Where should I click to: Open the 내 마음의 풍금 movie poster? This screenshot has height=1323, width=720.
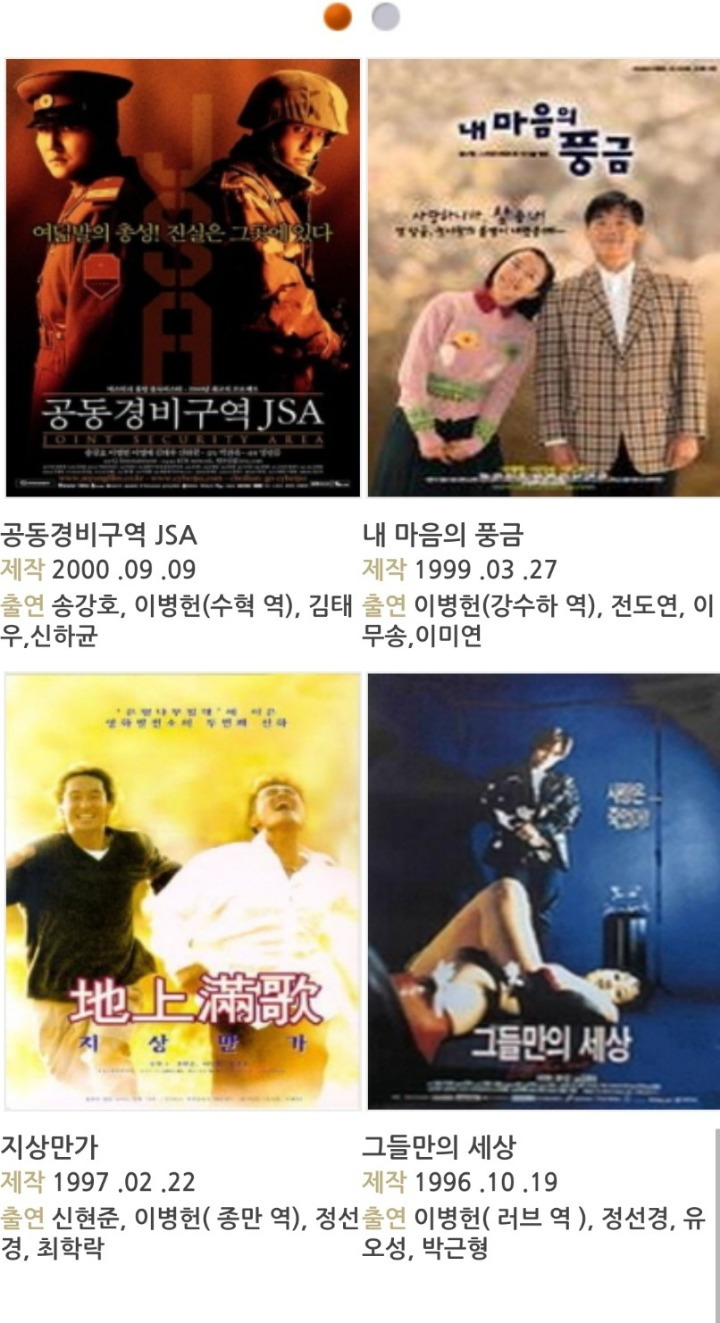[x=543, y=278]
